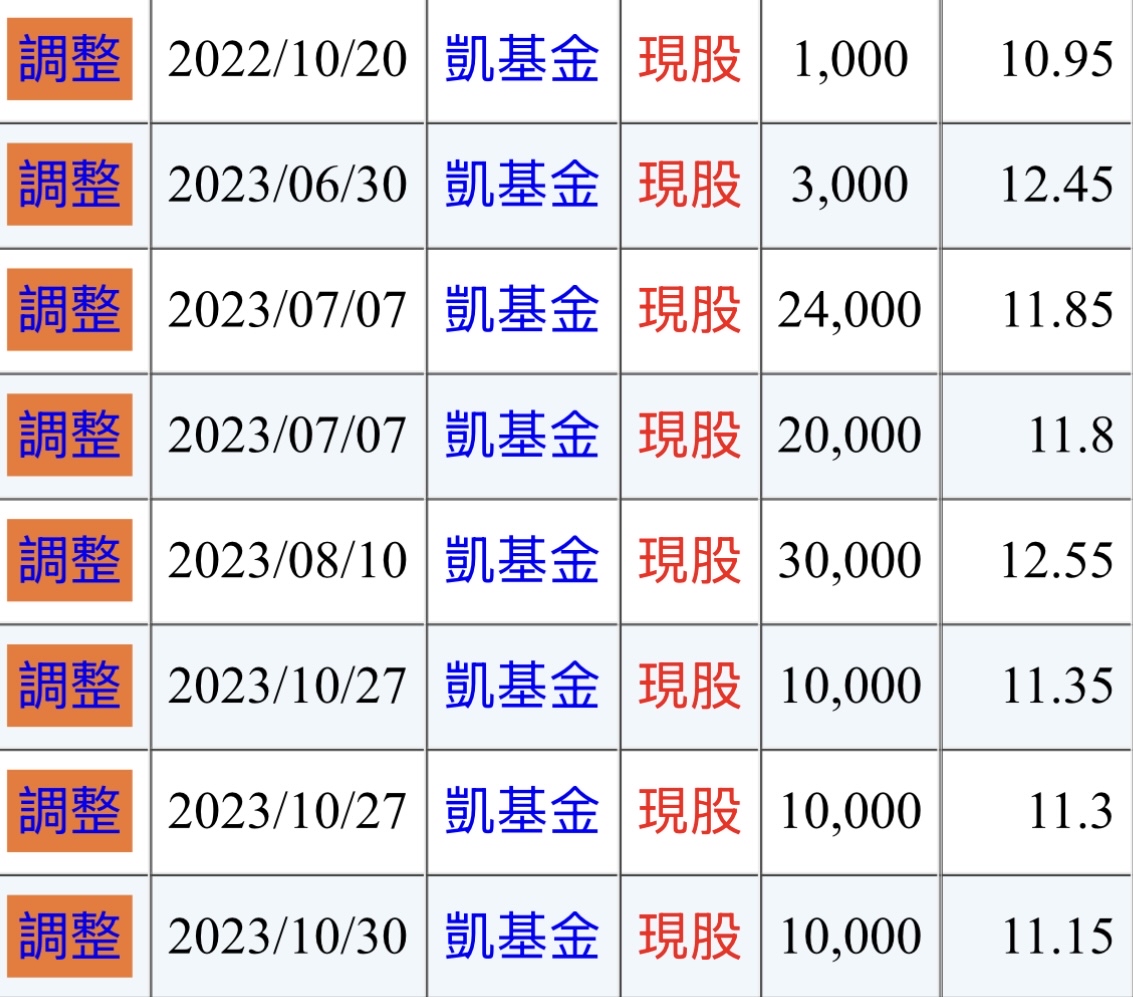
Task: Open 凱基金 link in the 2023/08/10 row
Action: [x=521, y=559]
